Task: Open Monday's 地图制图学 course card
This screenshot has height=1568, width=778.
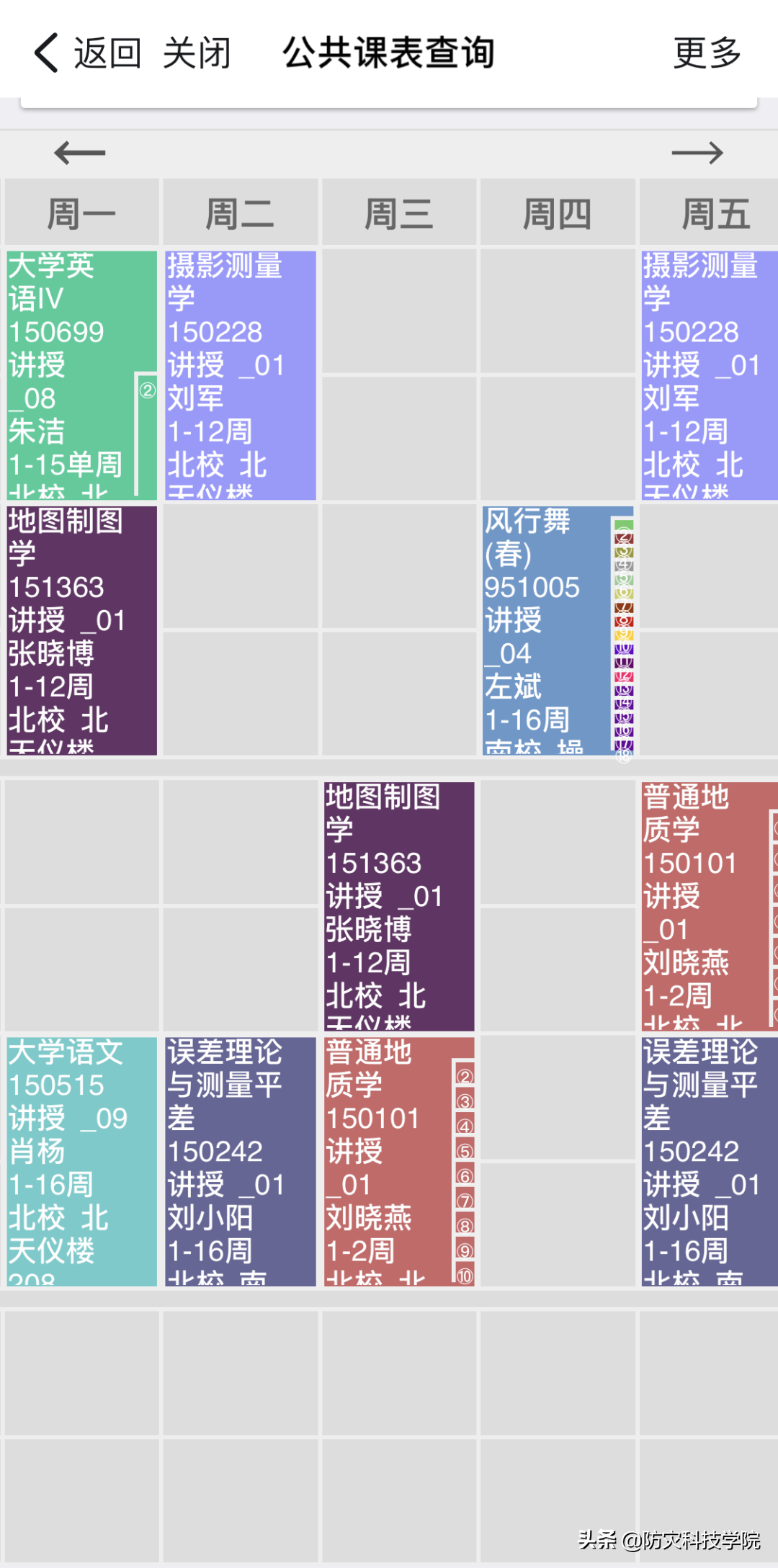Action: click(81, 630)
